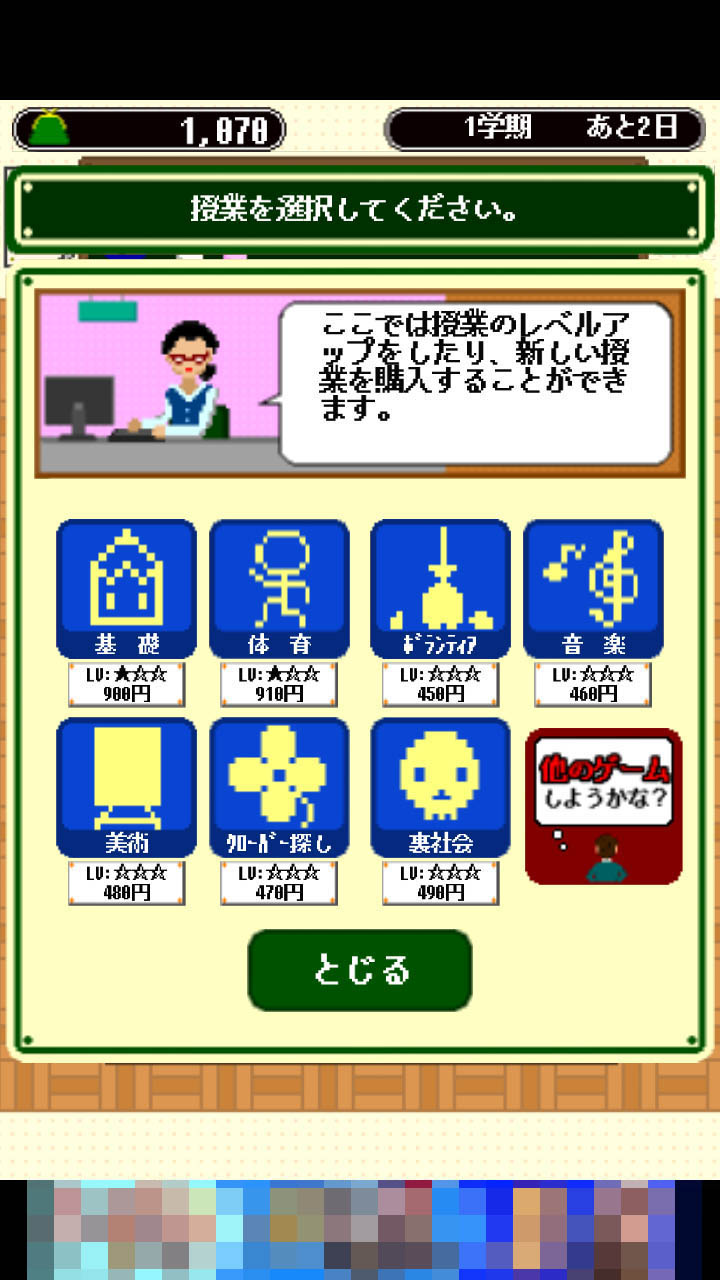Select the 基礎 class tile

(126, 588)
